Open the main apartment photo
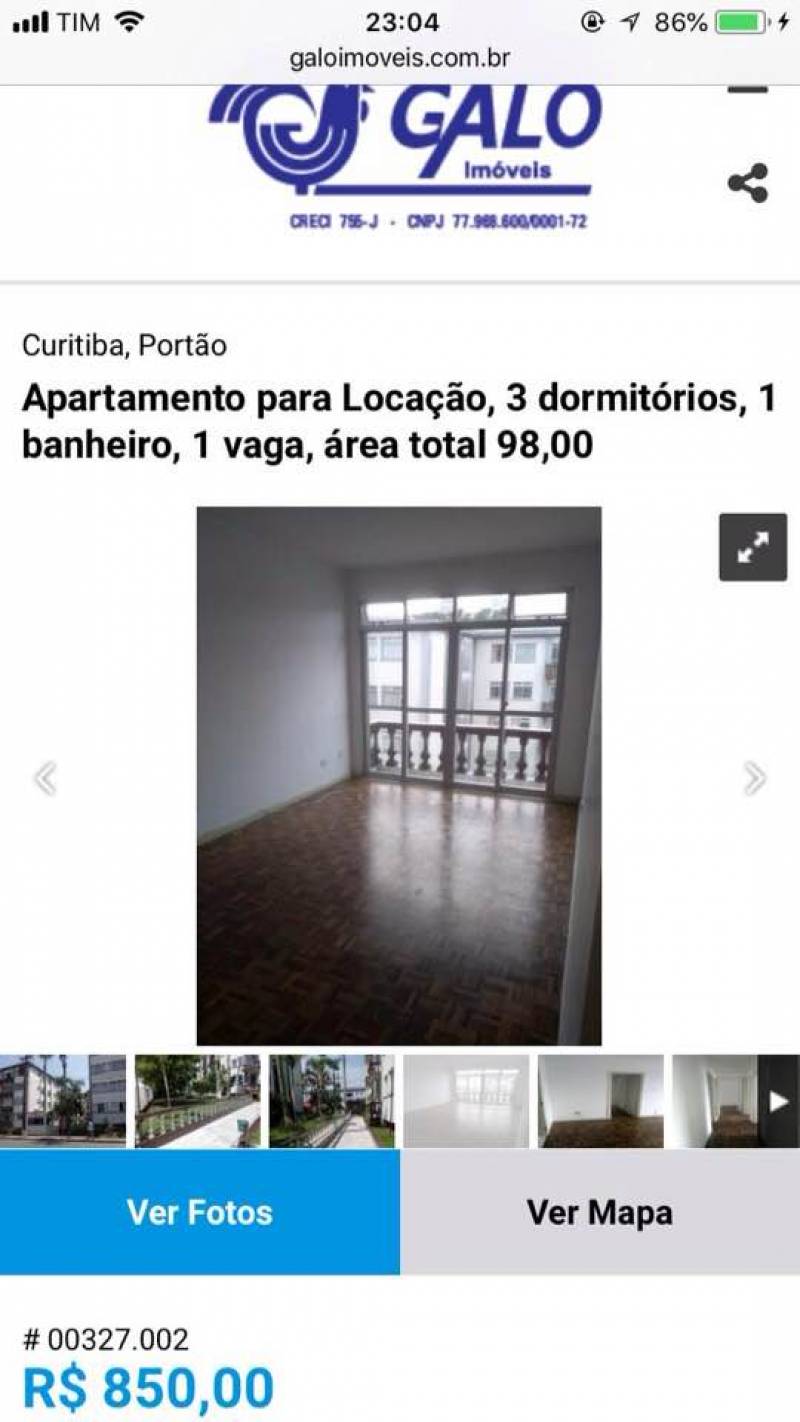 [x=398, y=776]
